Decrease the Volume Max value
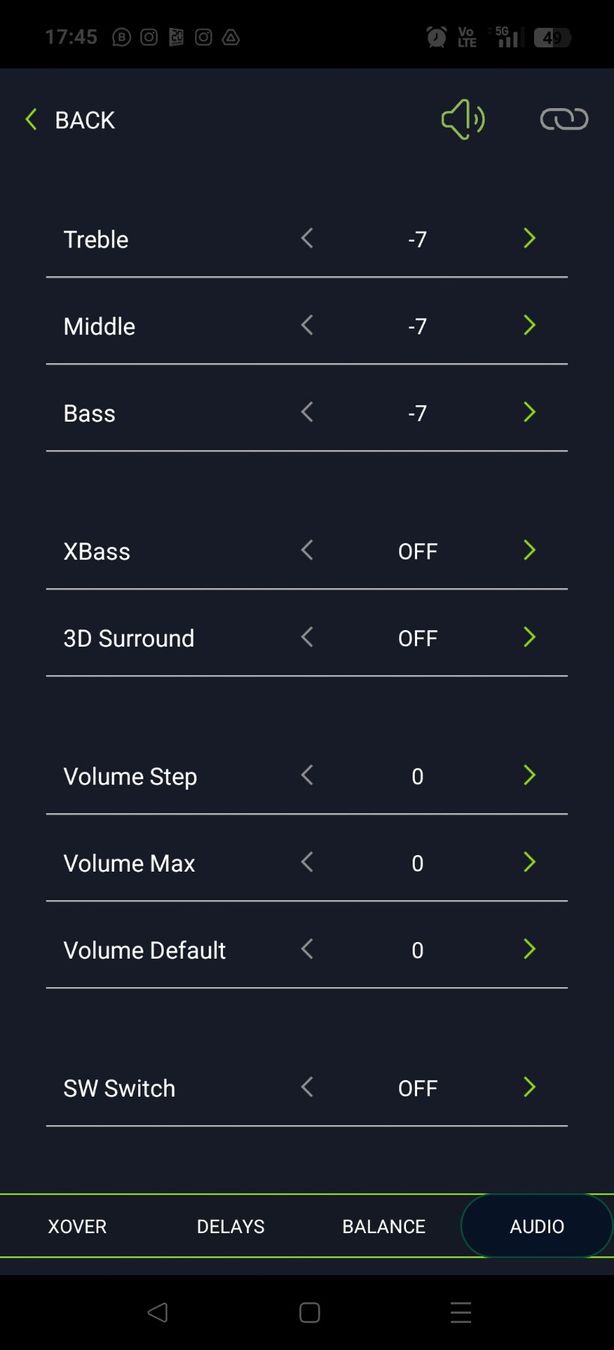 (307, 862)
